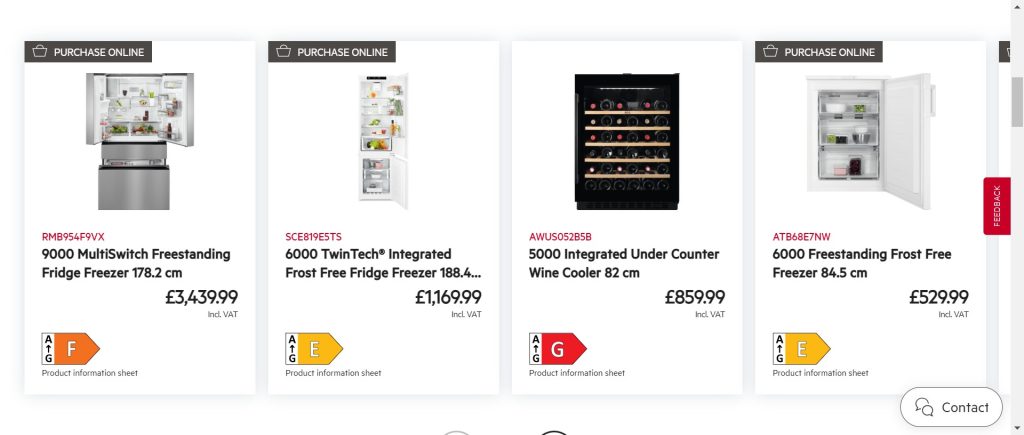Open product information sheet for AWUS052B5B

pyautogui.click(x=577, y=373)
